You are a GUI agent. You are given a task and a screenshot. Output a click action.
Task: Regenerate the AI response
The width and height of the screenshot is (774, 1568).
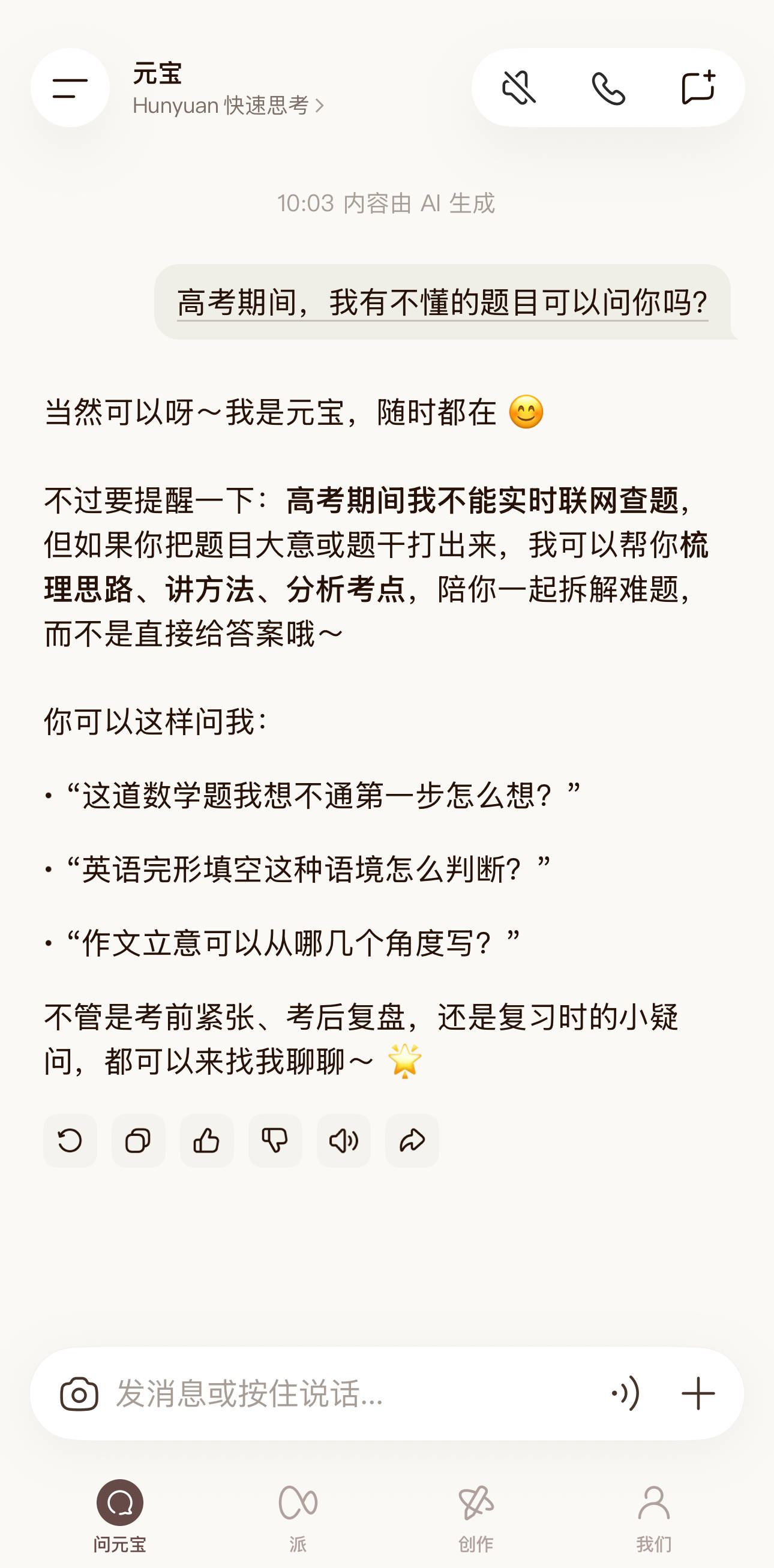click(x=70, y=1141)
